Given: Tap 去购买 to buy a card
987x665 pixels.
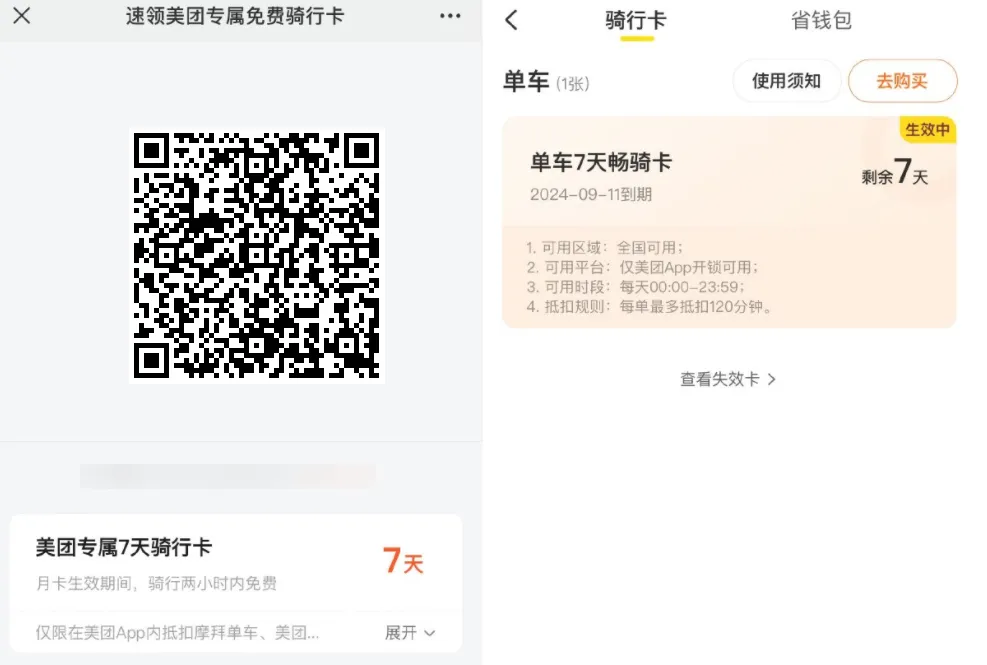Looking at the screenshot, I should (902, 81).
